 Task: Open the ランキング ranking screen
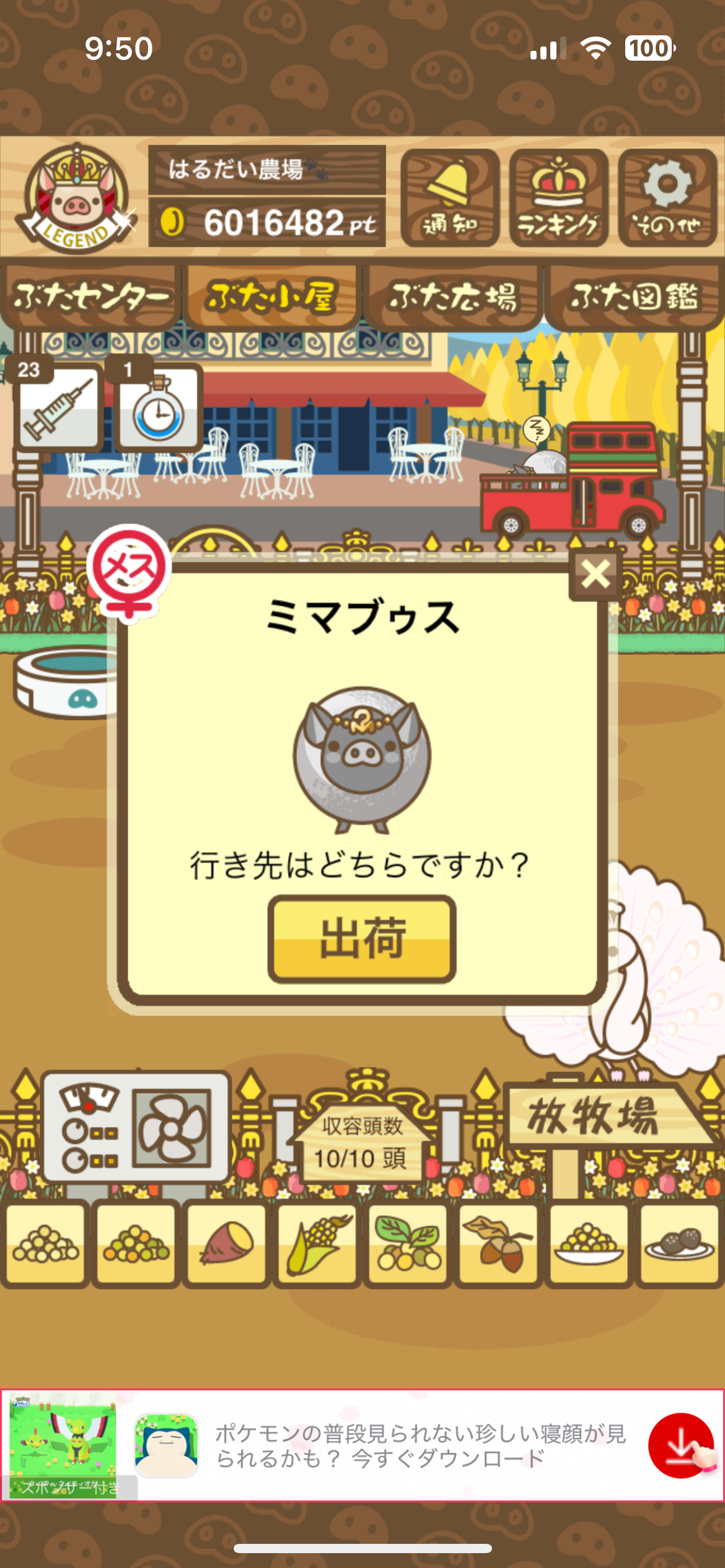click(x=558, y=198)
